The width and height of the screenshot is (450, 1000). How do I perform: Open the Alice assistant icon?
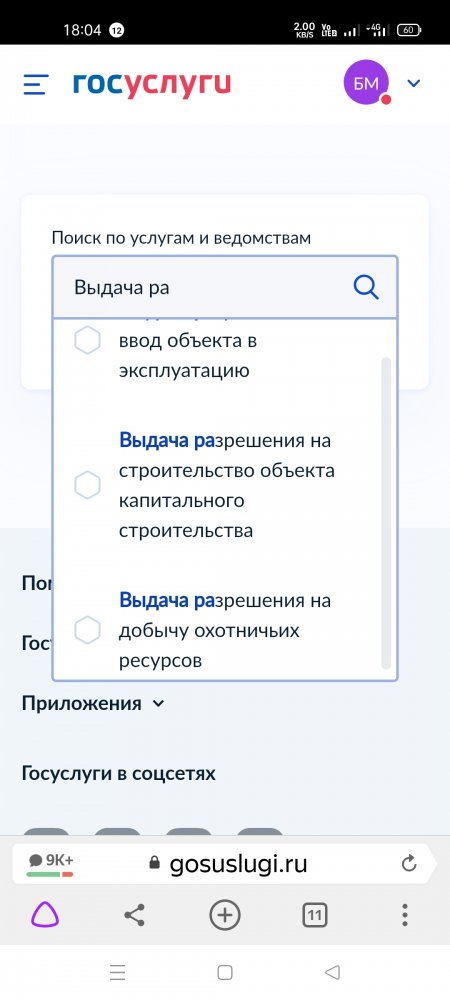45,916
